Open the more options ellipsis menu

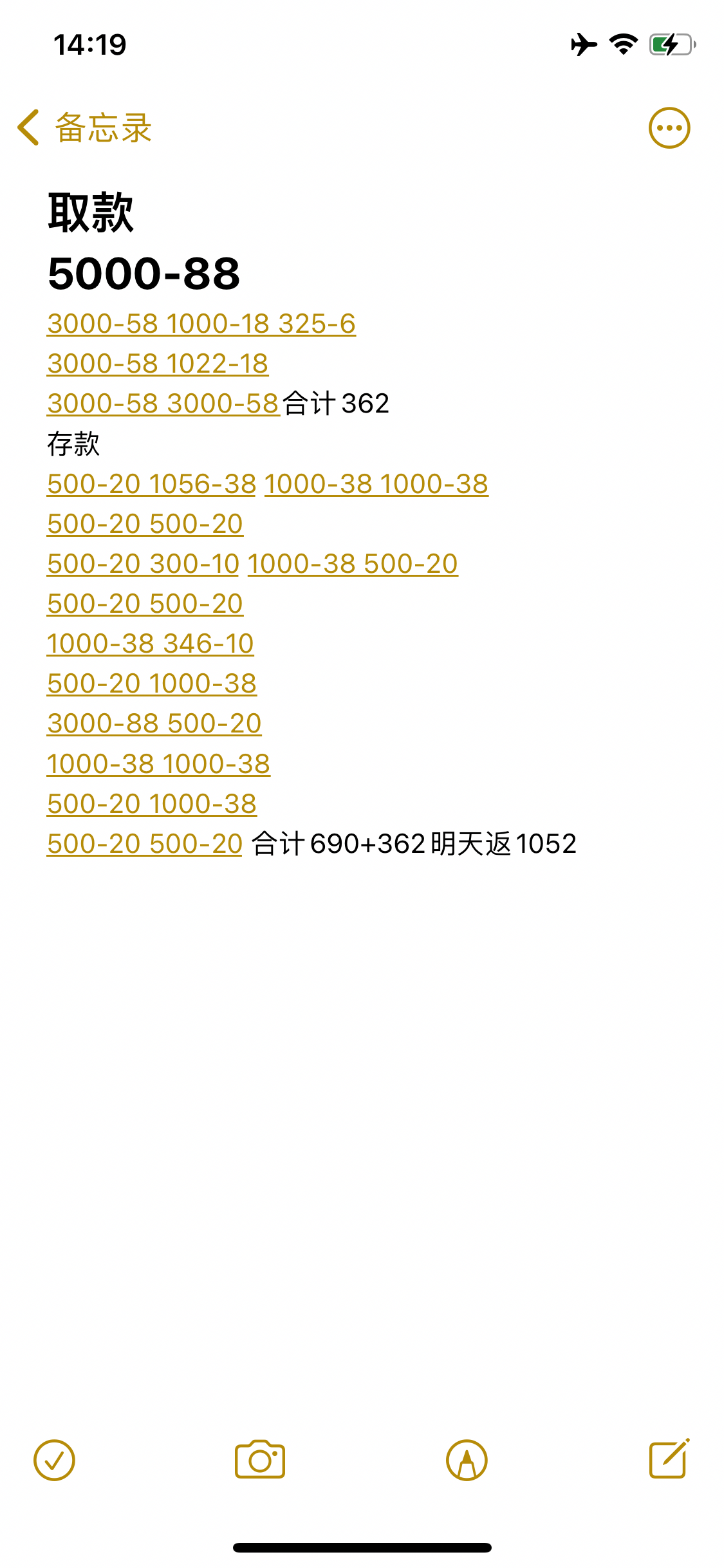pyautogui.click(x=669, y=127)
